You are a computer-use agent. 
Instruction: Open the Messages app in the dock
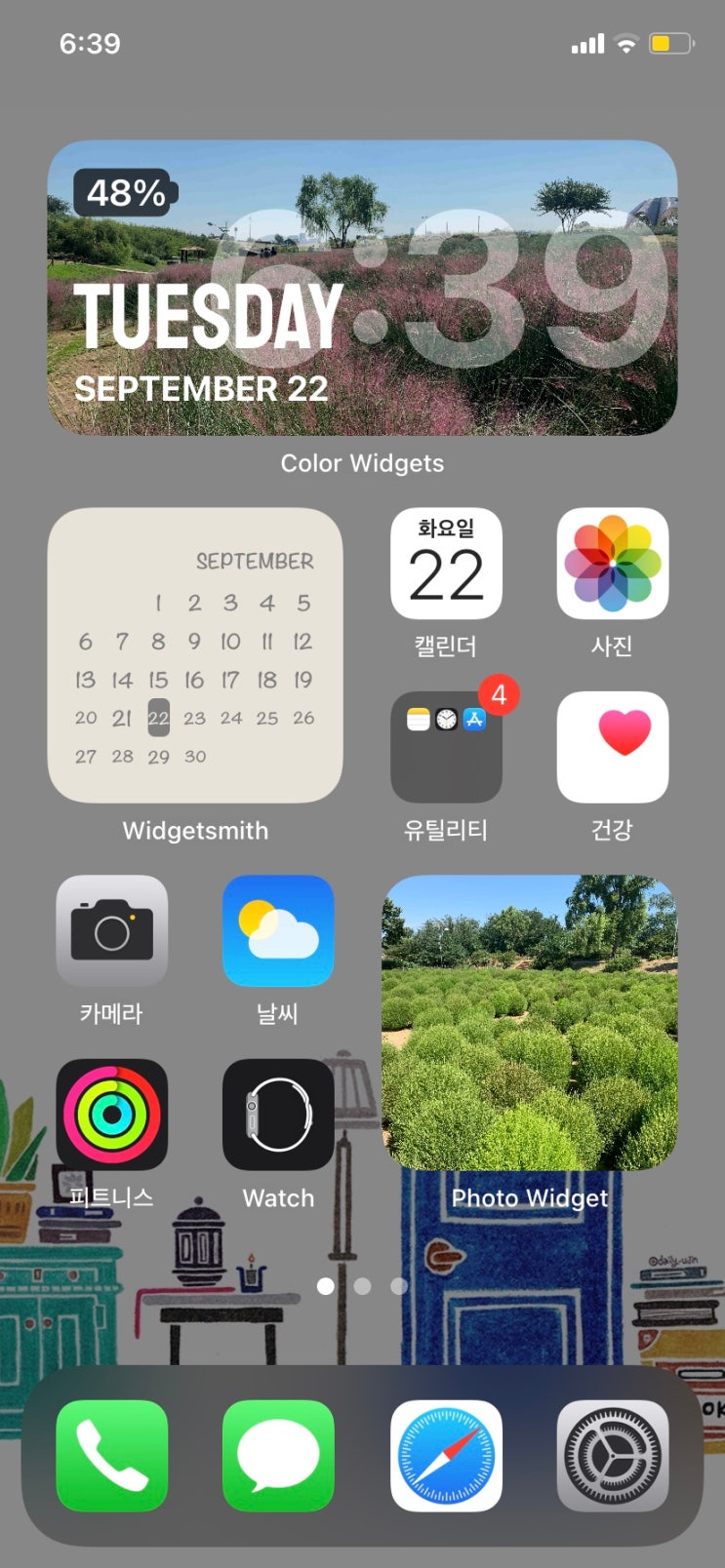[278, 1457]
